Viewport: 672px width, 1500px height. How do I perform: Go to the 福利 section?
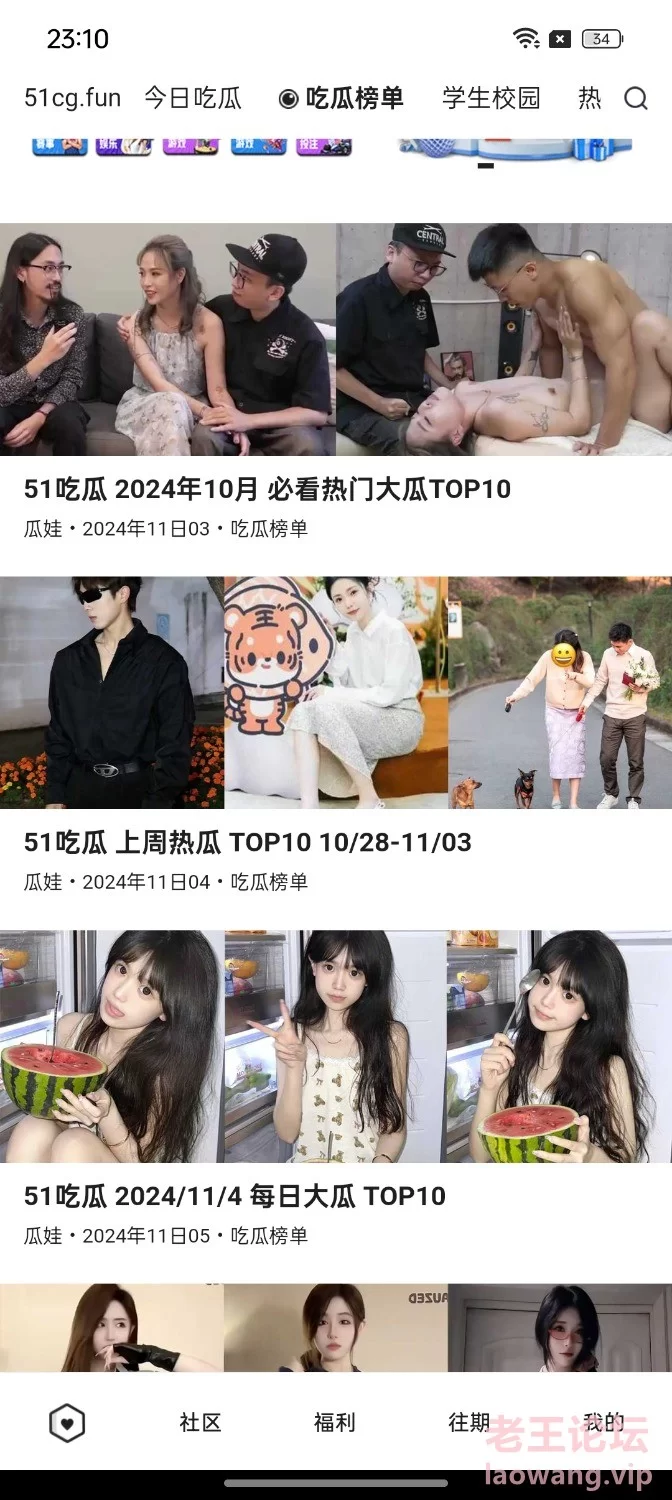[334, 1423]
